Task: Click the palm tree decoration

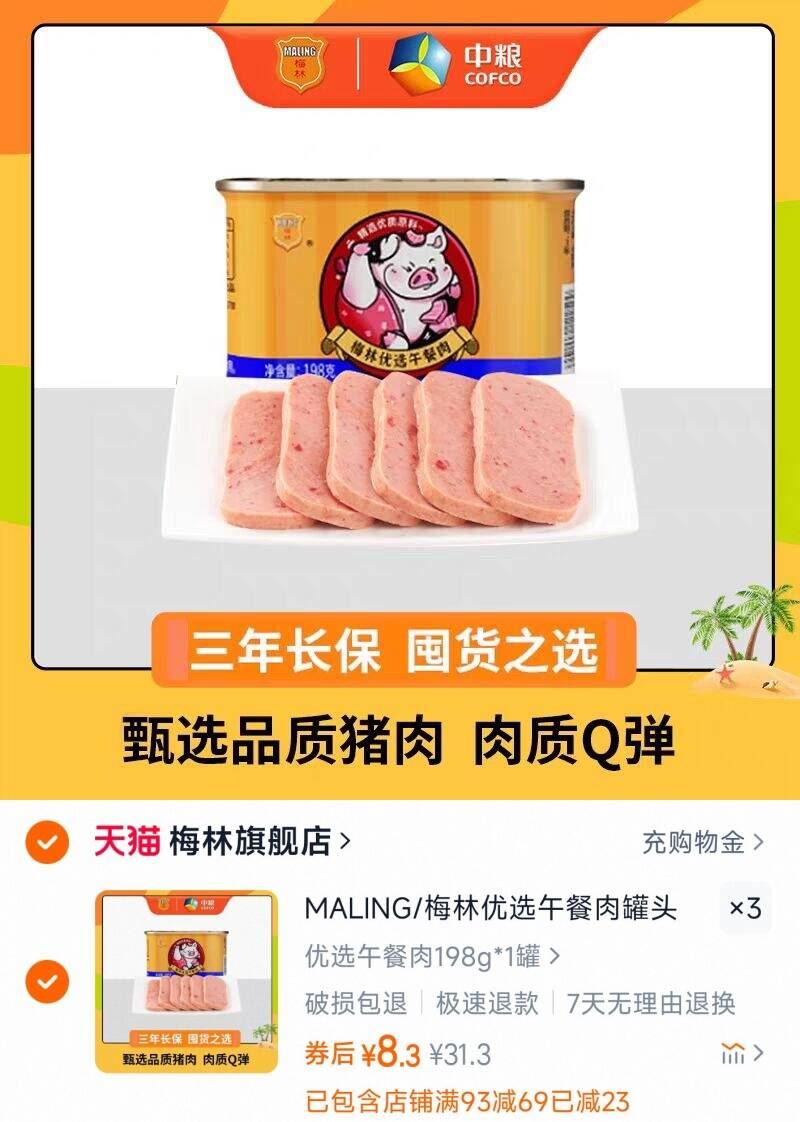Action: click(737, 630)
